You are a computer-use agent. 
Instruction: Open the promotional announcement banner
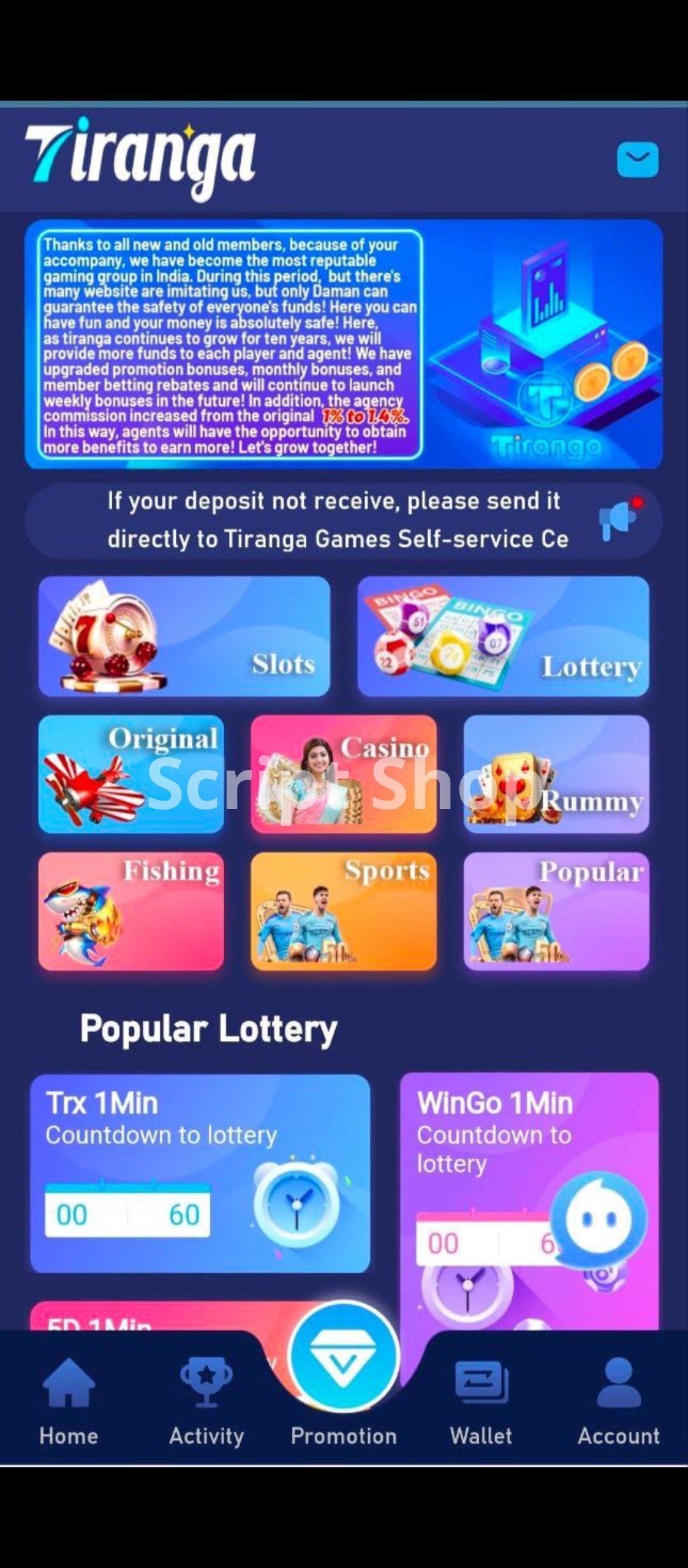(344, 344)
